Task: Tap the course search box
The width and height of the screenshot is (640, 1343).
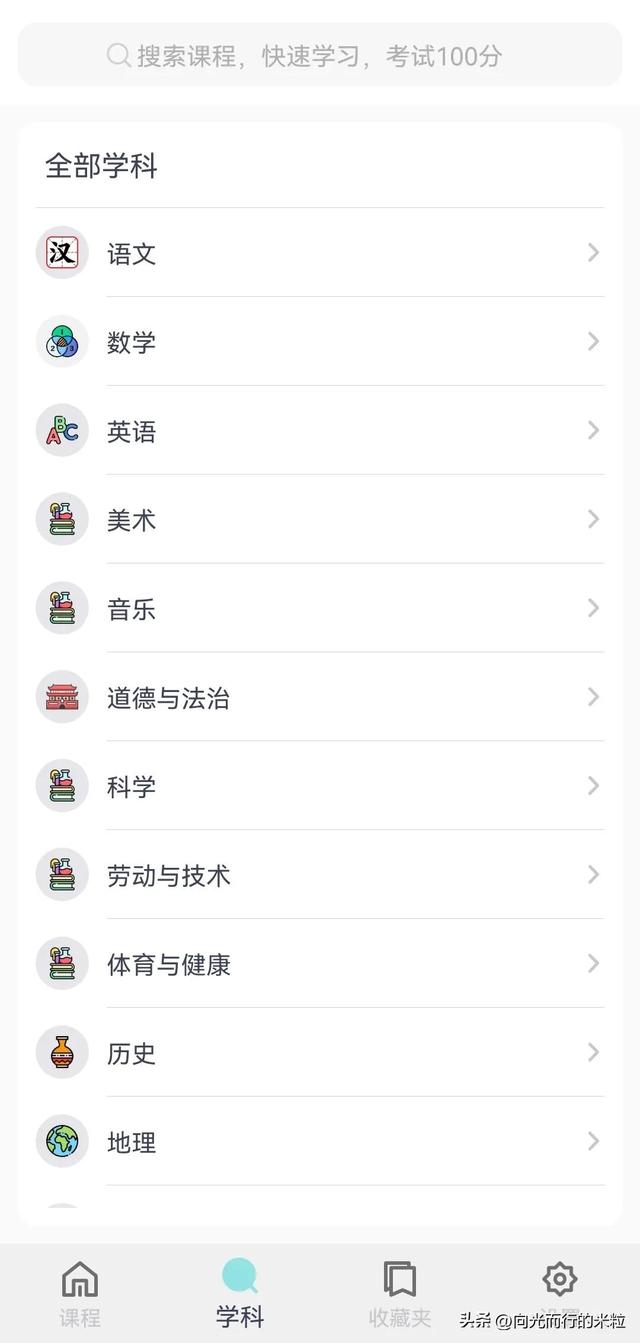Action: pyautogui.click(x=320, y=55)
